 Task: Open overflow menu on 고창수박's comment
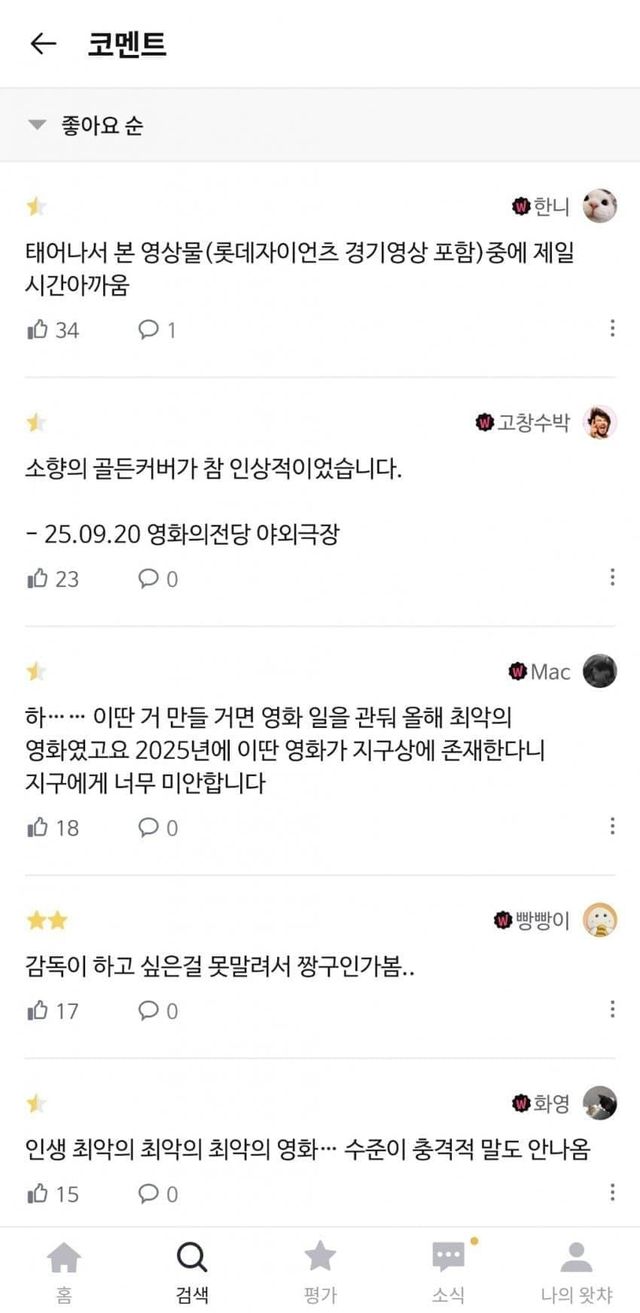click(x=612, y=578)
